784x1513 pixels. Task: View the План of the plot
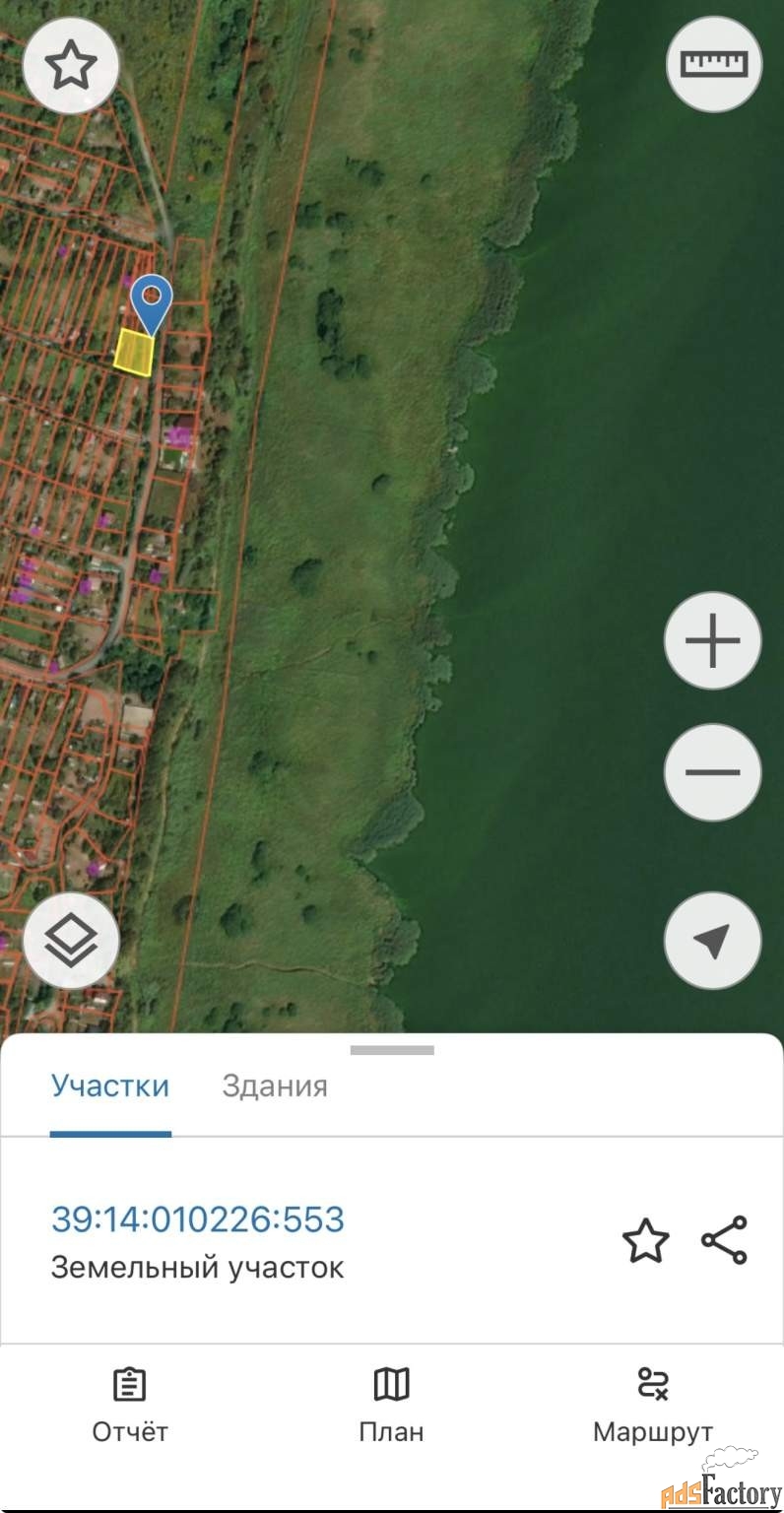tap(391, 1405)
